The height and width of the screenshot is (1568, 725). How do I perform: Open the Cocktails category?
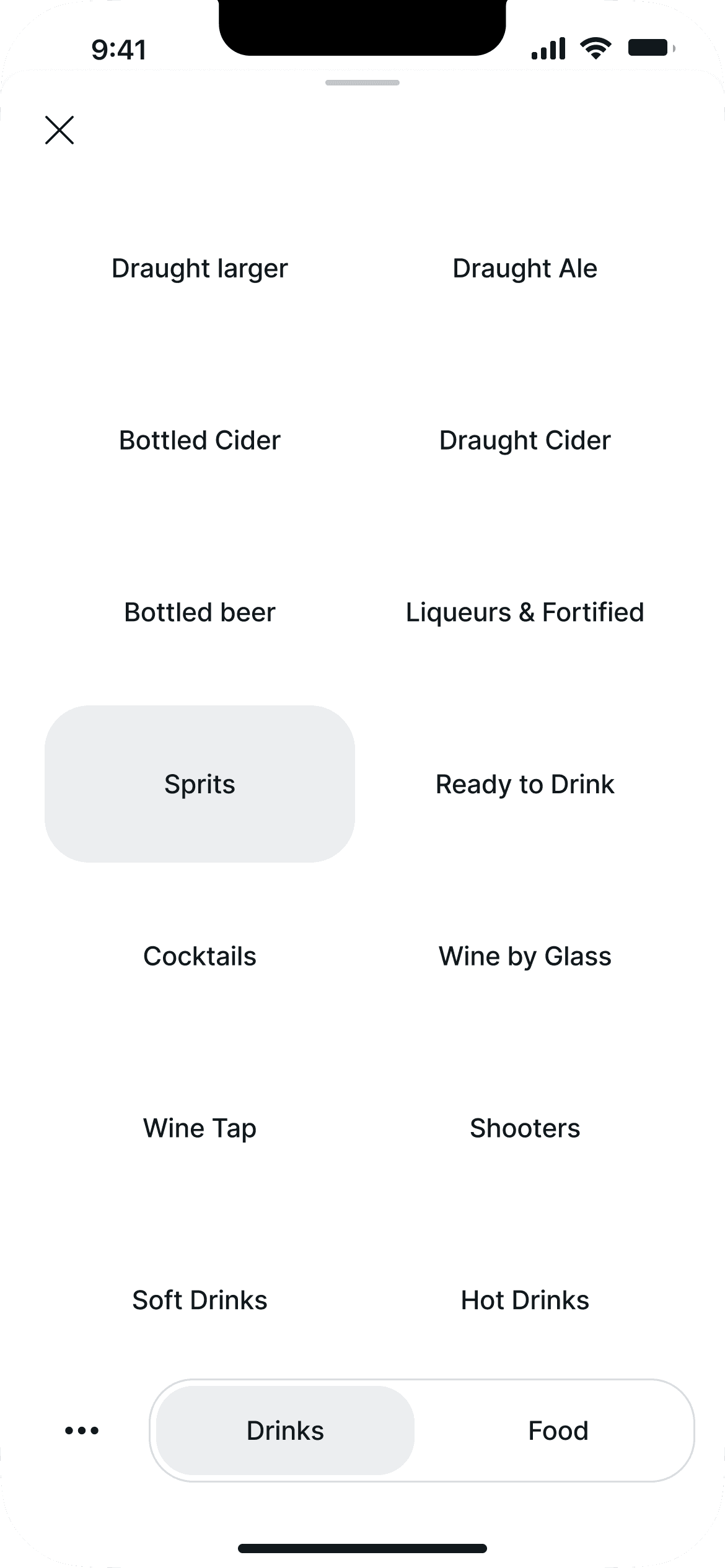200,956
